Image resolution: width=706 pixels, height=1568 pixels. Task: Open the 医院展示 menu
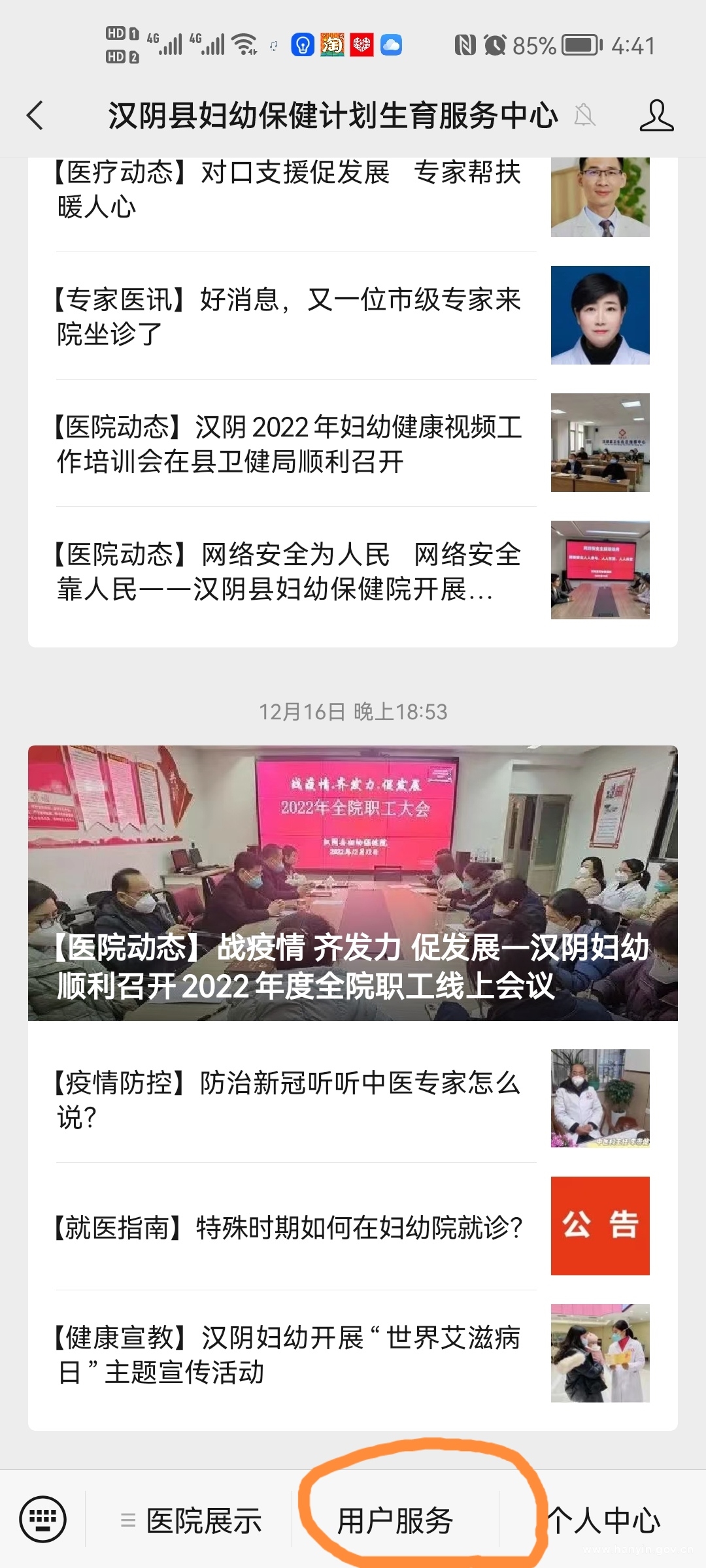point(193,1521)
